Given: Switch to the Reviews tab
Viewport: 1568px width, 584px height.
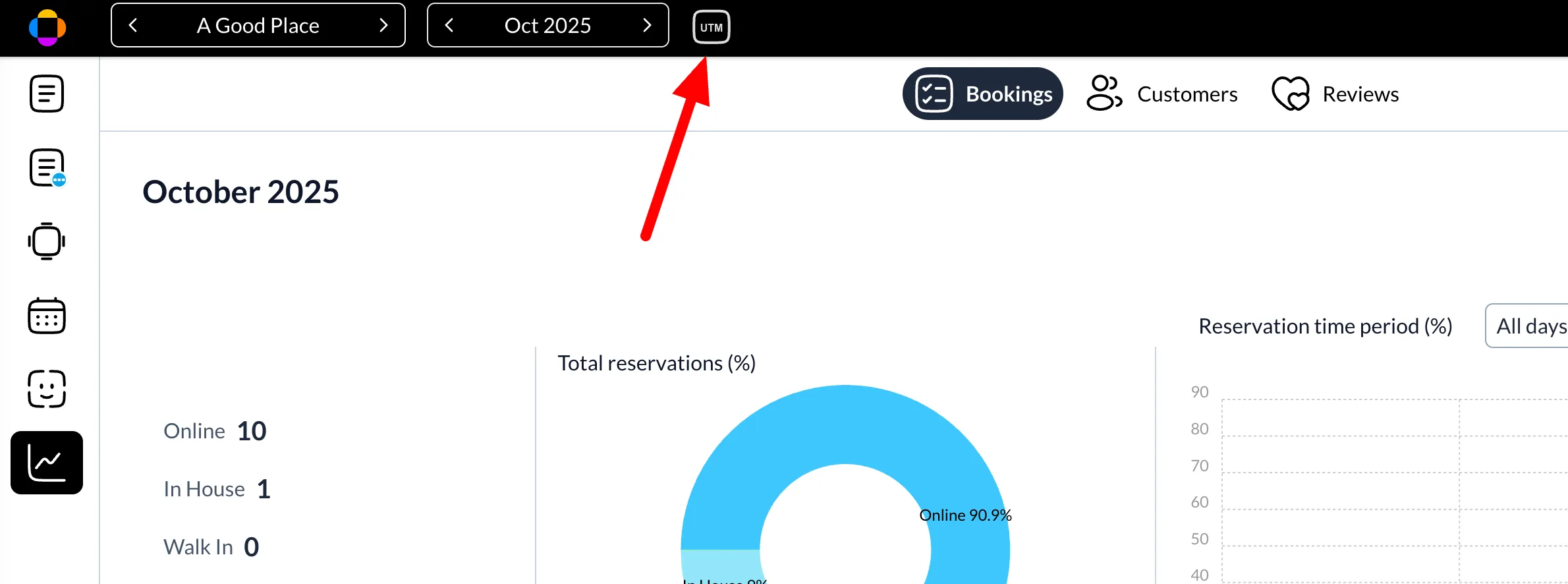Looking at the screenshot, I should pos(1335,94).
